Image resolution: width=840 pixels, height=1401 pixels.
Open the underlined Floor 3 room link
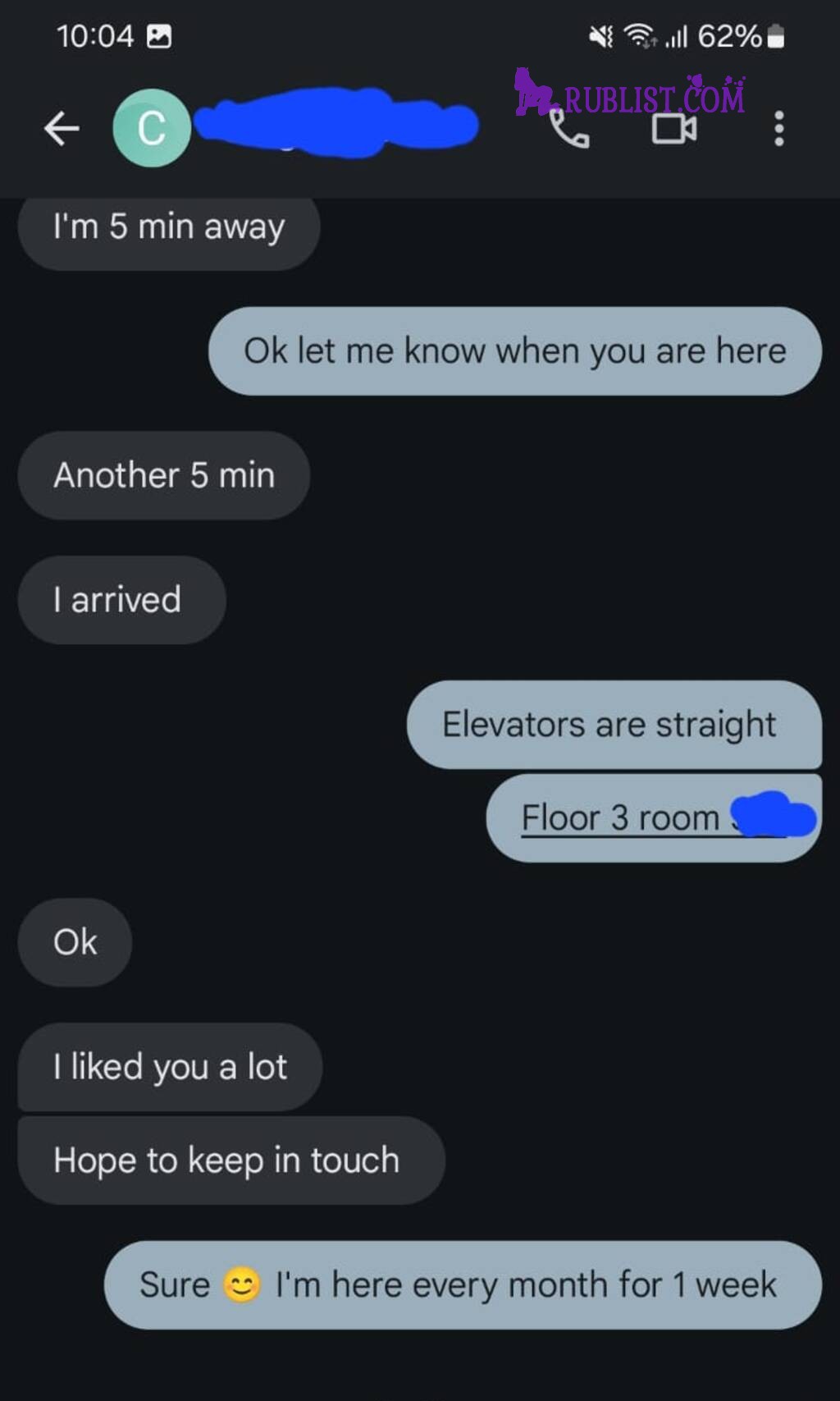coord(620,818)
